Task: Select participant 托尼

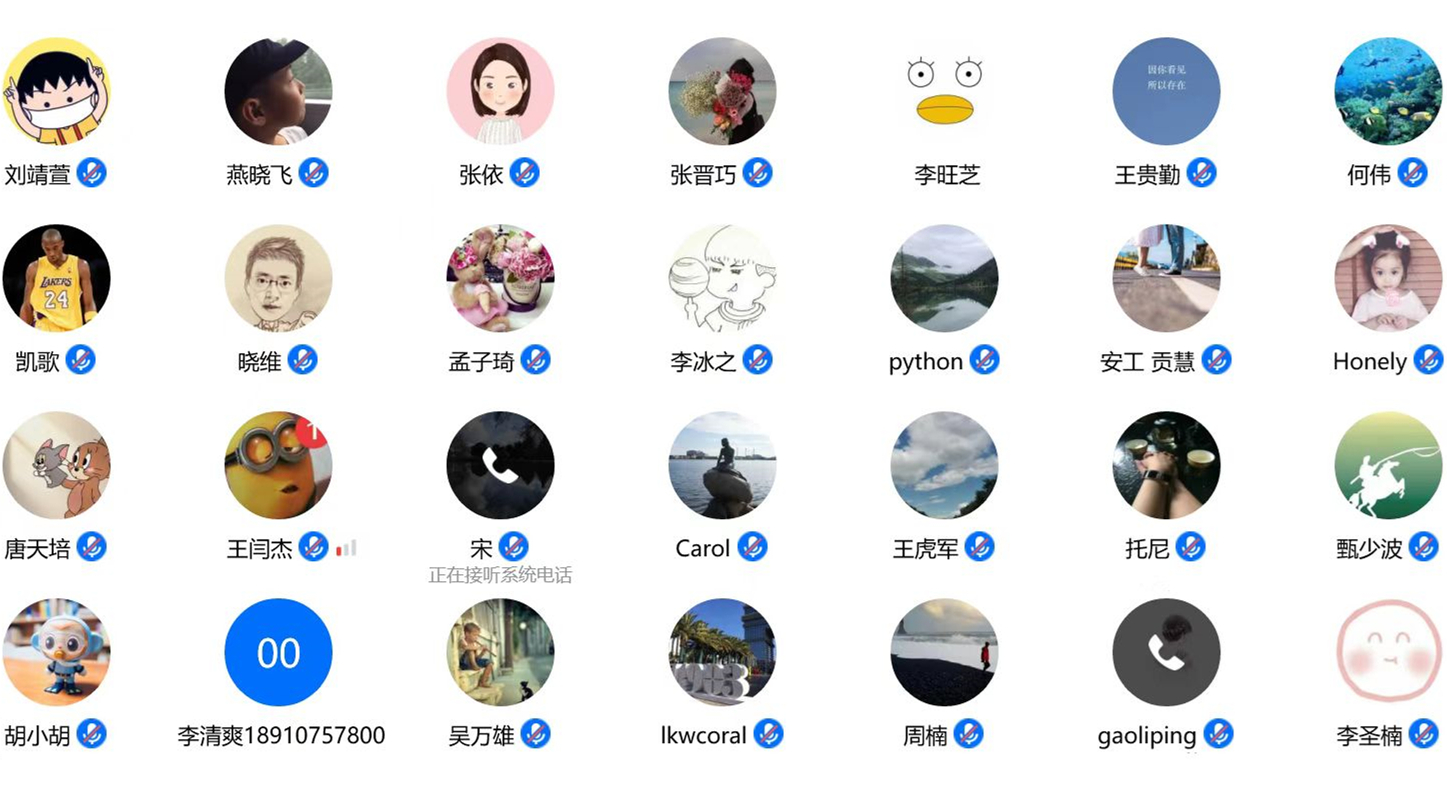Action: [x=1166, y=465]
